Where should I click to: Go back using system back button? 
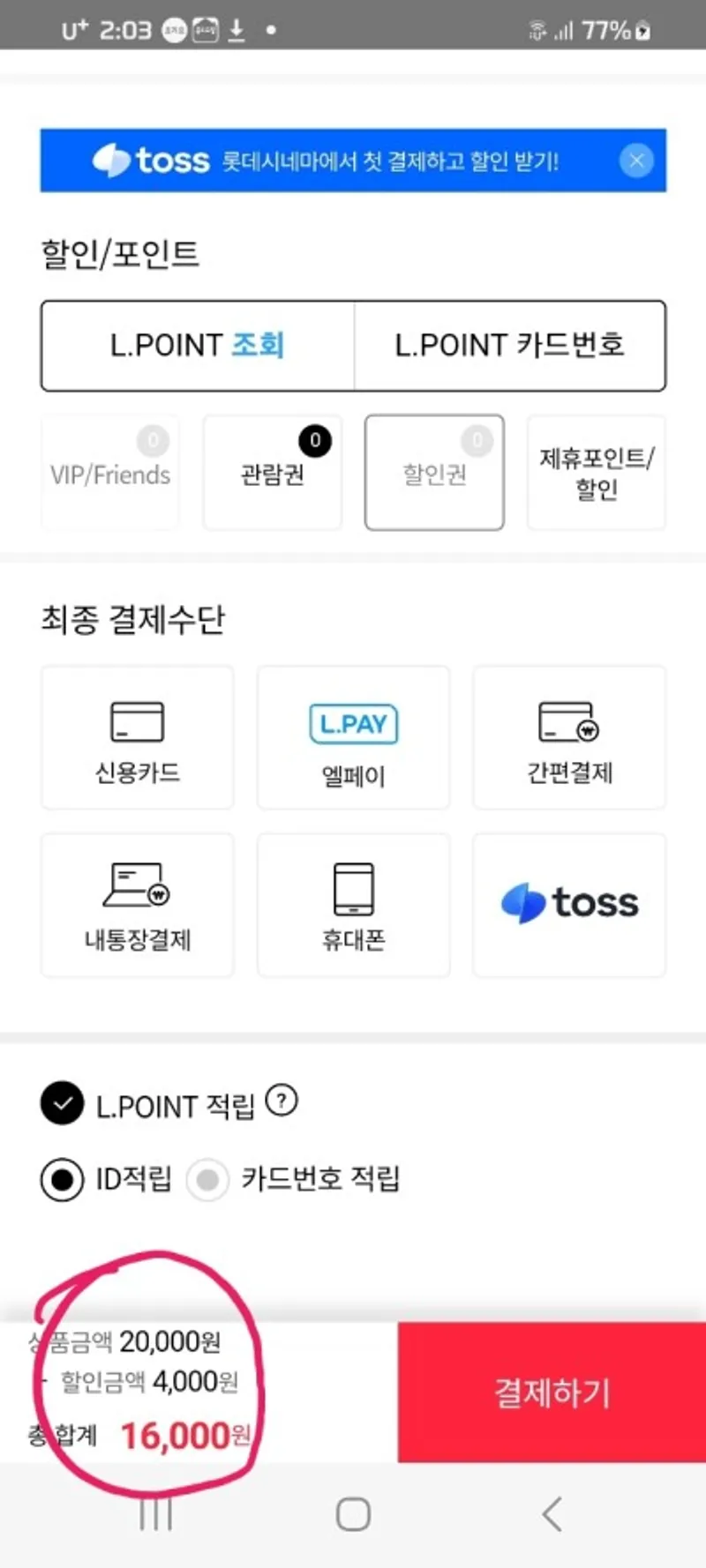pyautogui.click(x=552, y=1514)
